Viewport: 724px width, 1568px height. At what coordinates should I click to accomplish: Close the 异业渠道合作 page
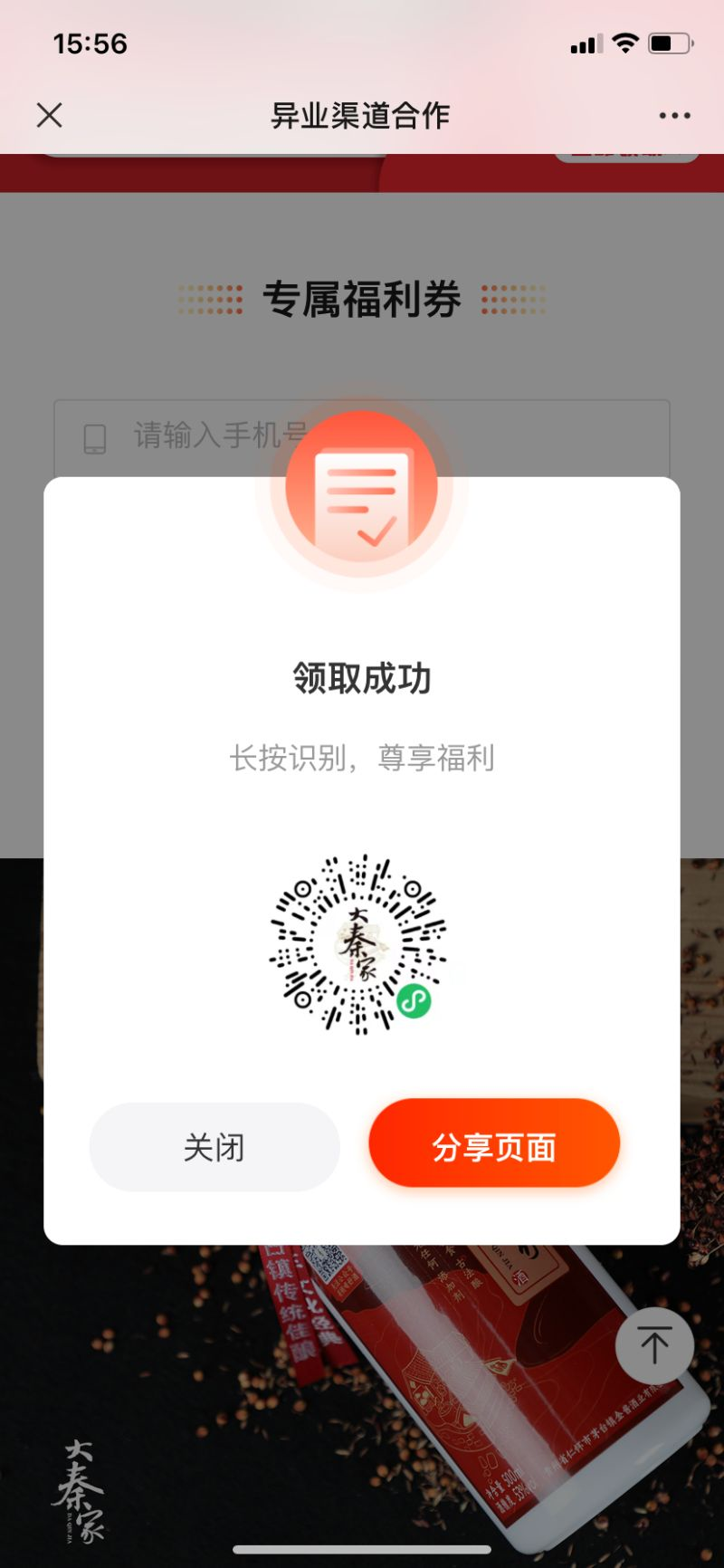pos(50,115)
